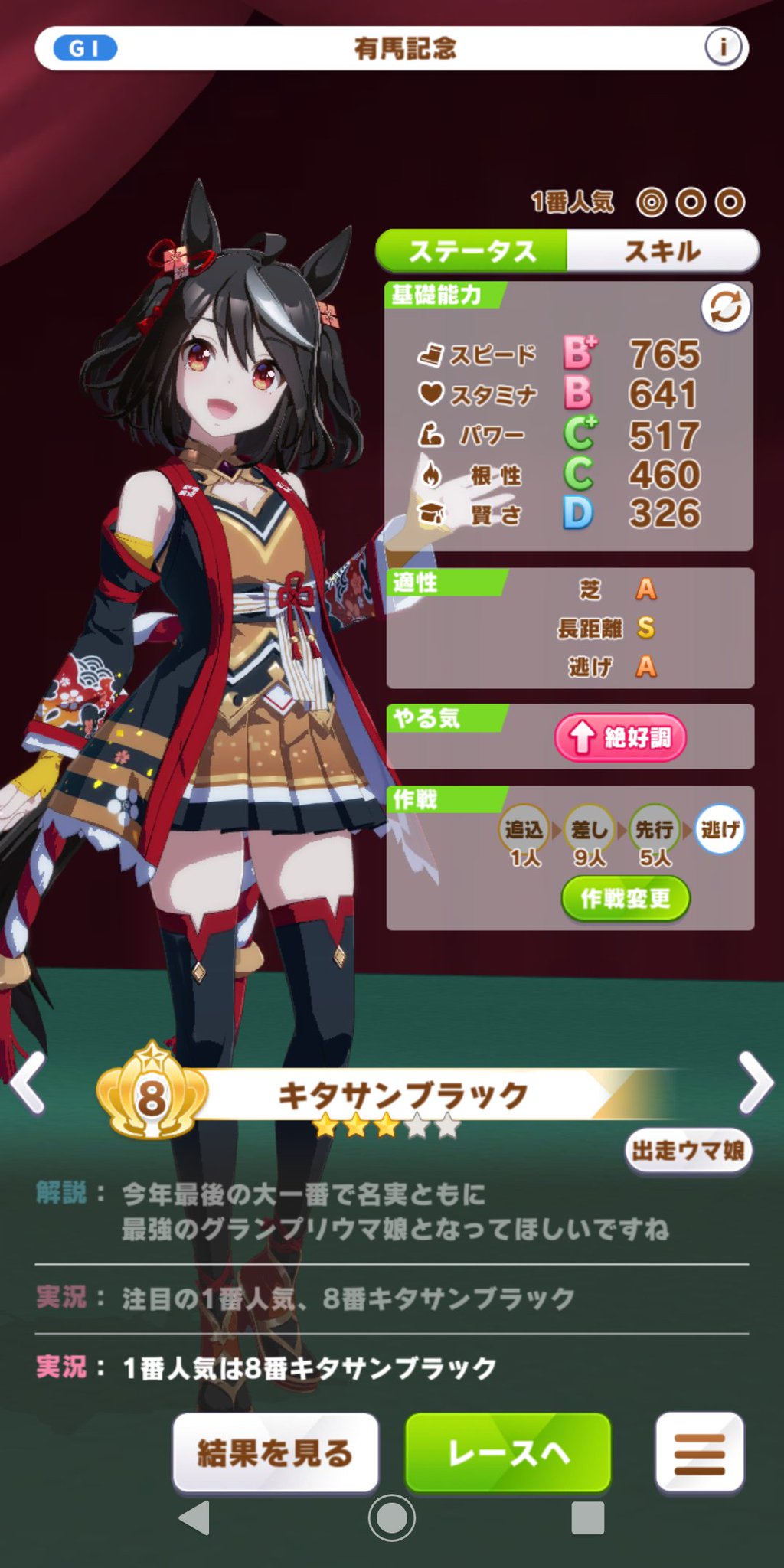Start the race with レースへ
The image size is (784, 1568).
508,1453
